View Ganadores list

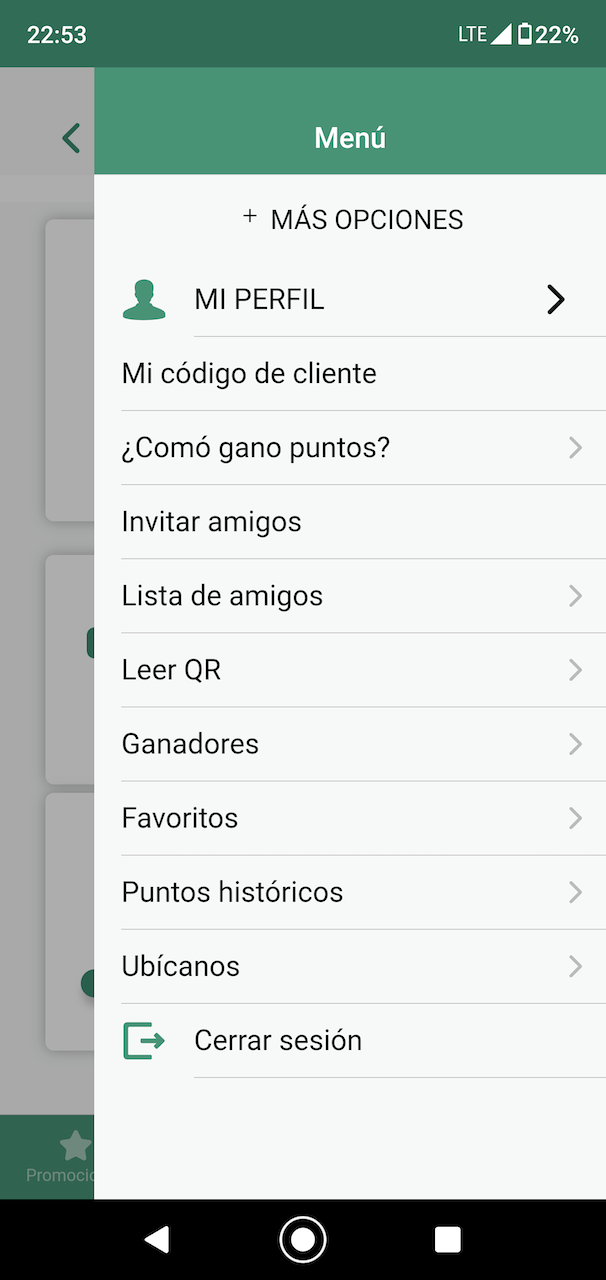tap(350, 744)
